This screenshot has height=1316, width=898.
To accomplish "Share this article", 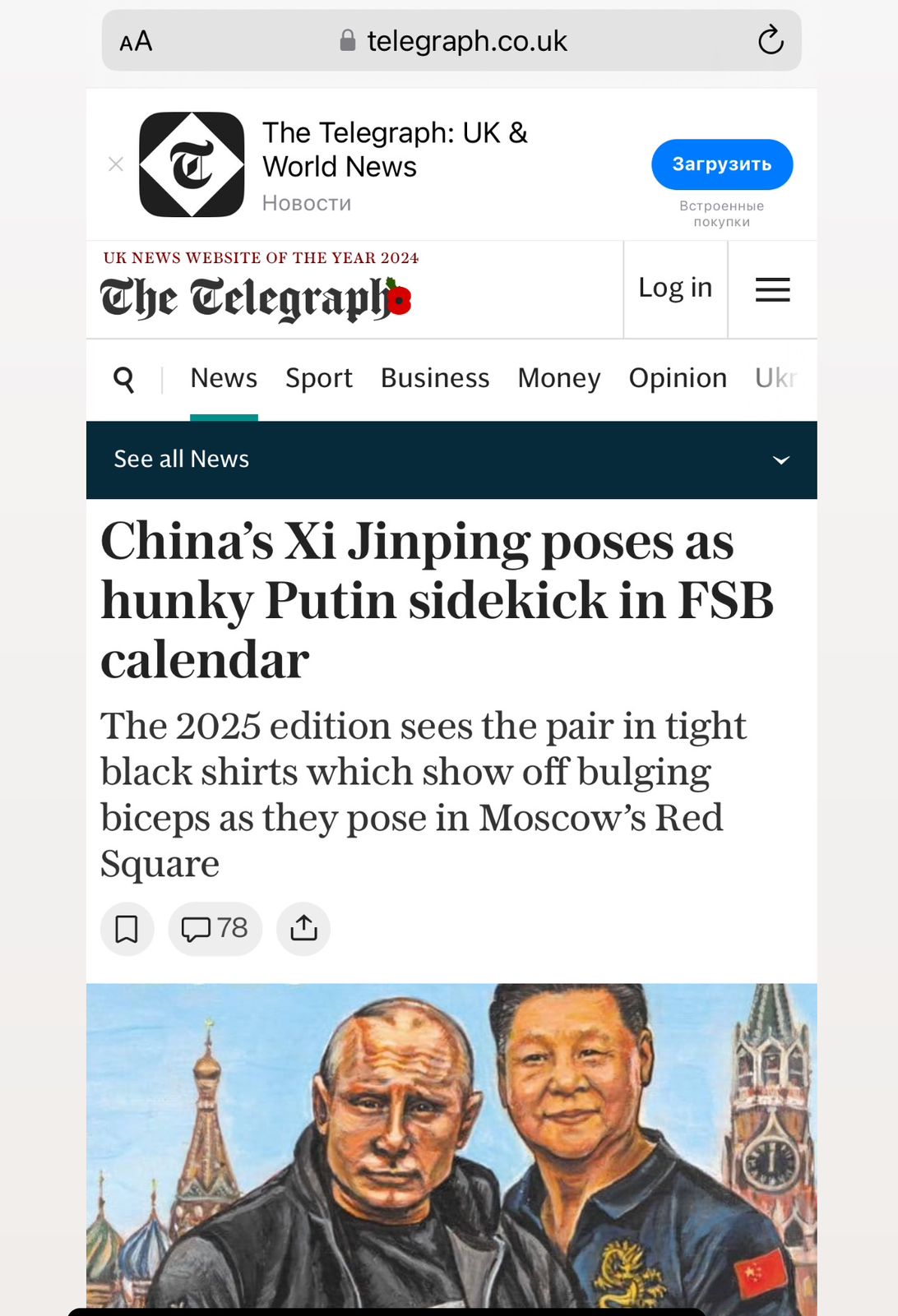I will (303, 929).
